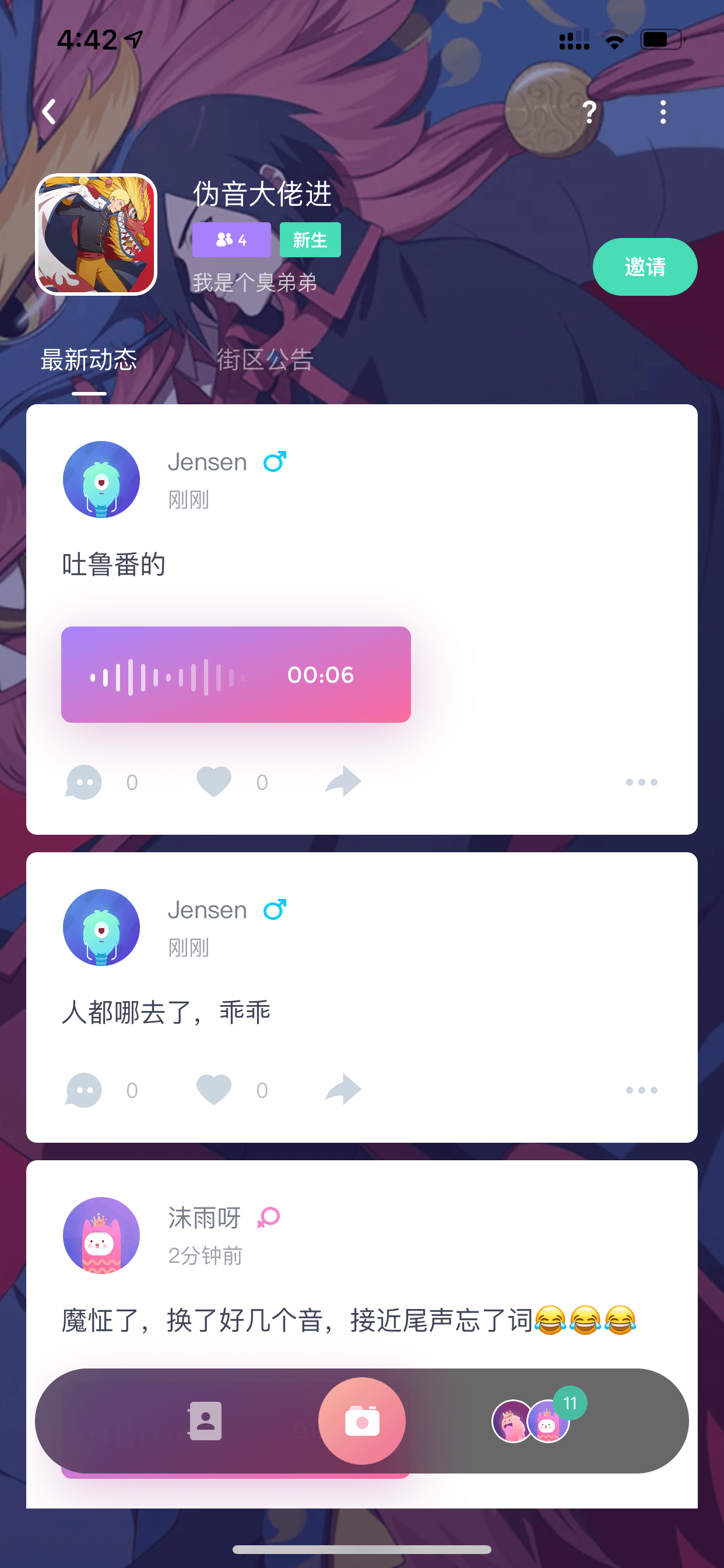Open more options on 吐鲁番的 post
Screen dimensions: 724x1568
pos(641,782)
